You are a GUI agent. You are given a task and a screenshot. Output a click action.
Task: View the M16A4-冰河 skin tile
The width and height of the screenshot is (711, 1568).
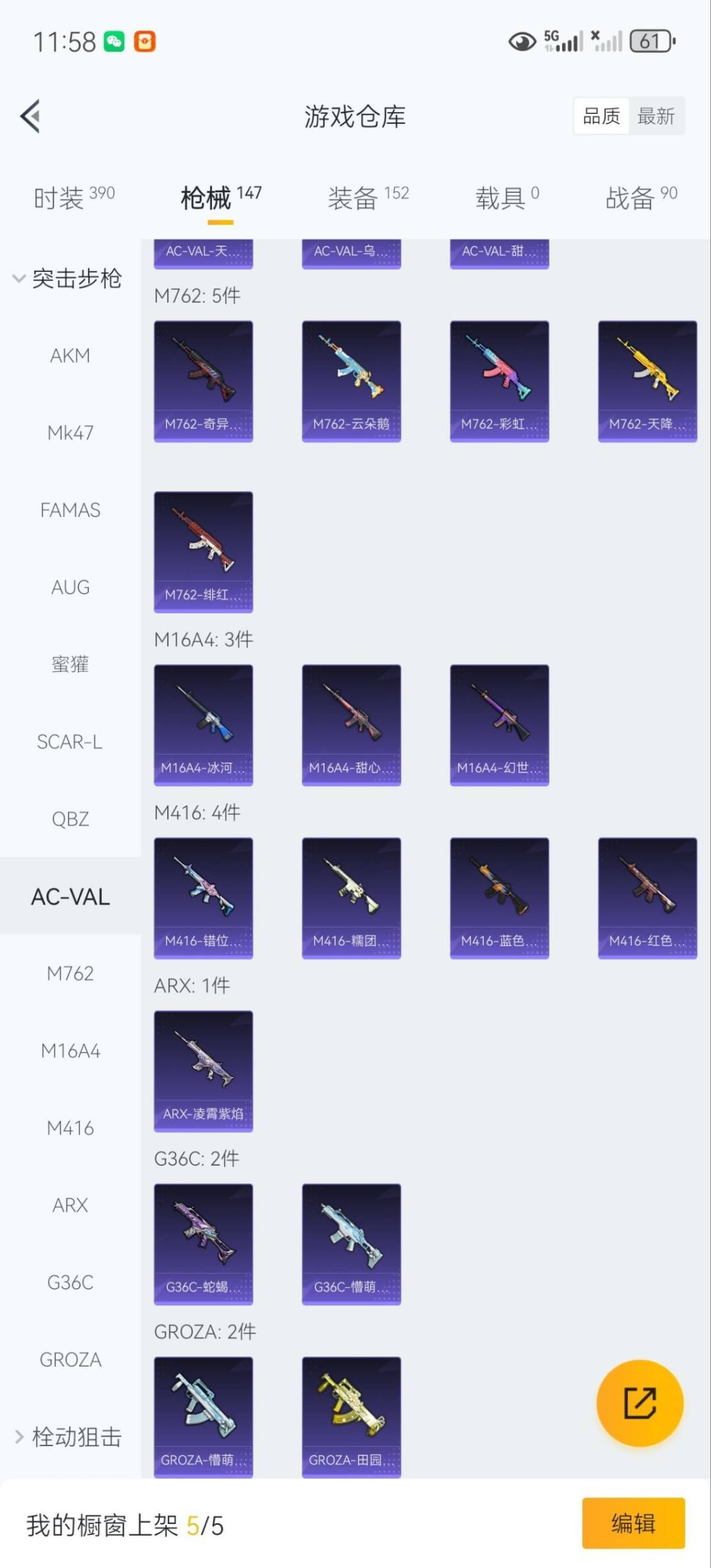point(203,724)
